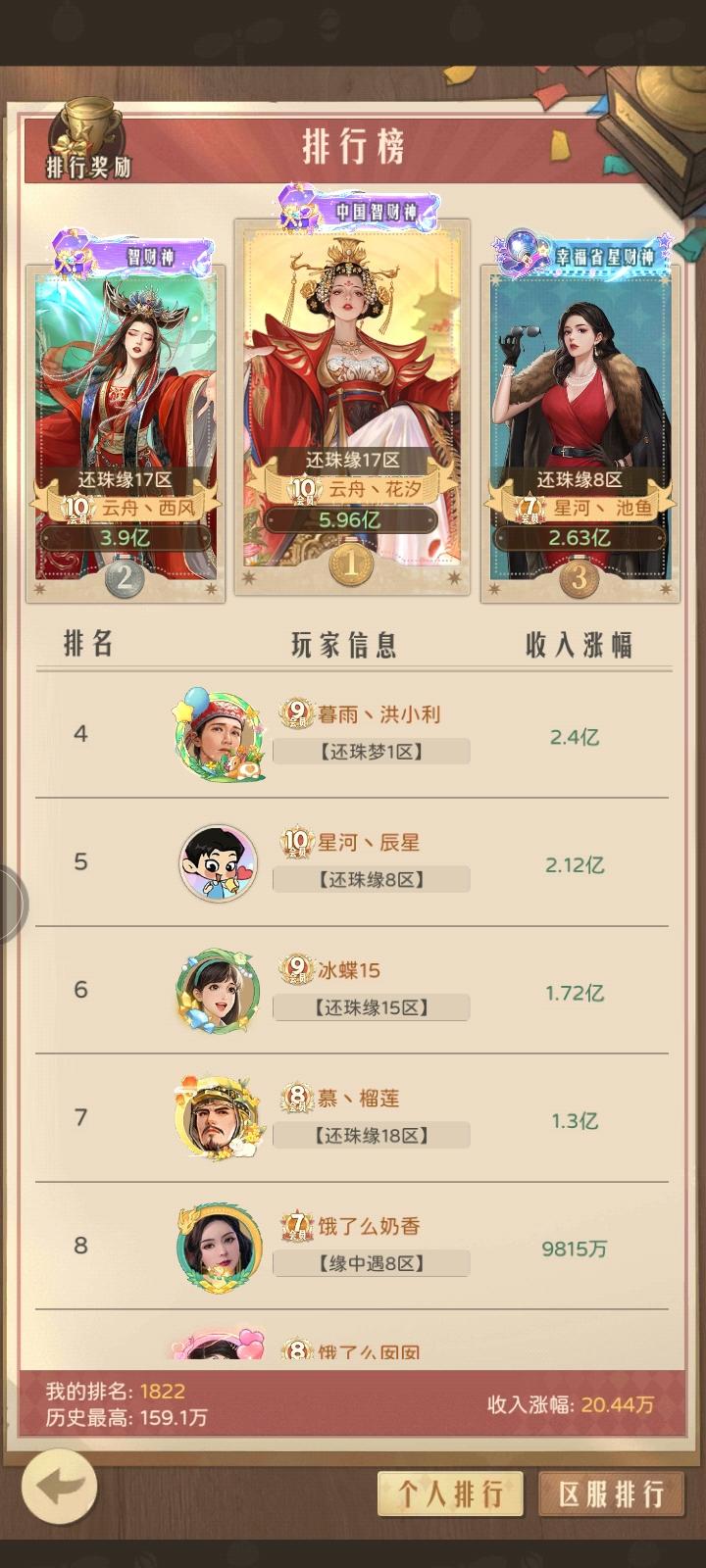Click the avatar of rank 8 player 饿了么奶香

click(x=217, y=1245)
